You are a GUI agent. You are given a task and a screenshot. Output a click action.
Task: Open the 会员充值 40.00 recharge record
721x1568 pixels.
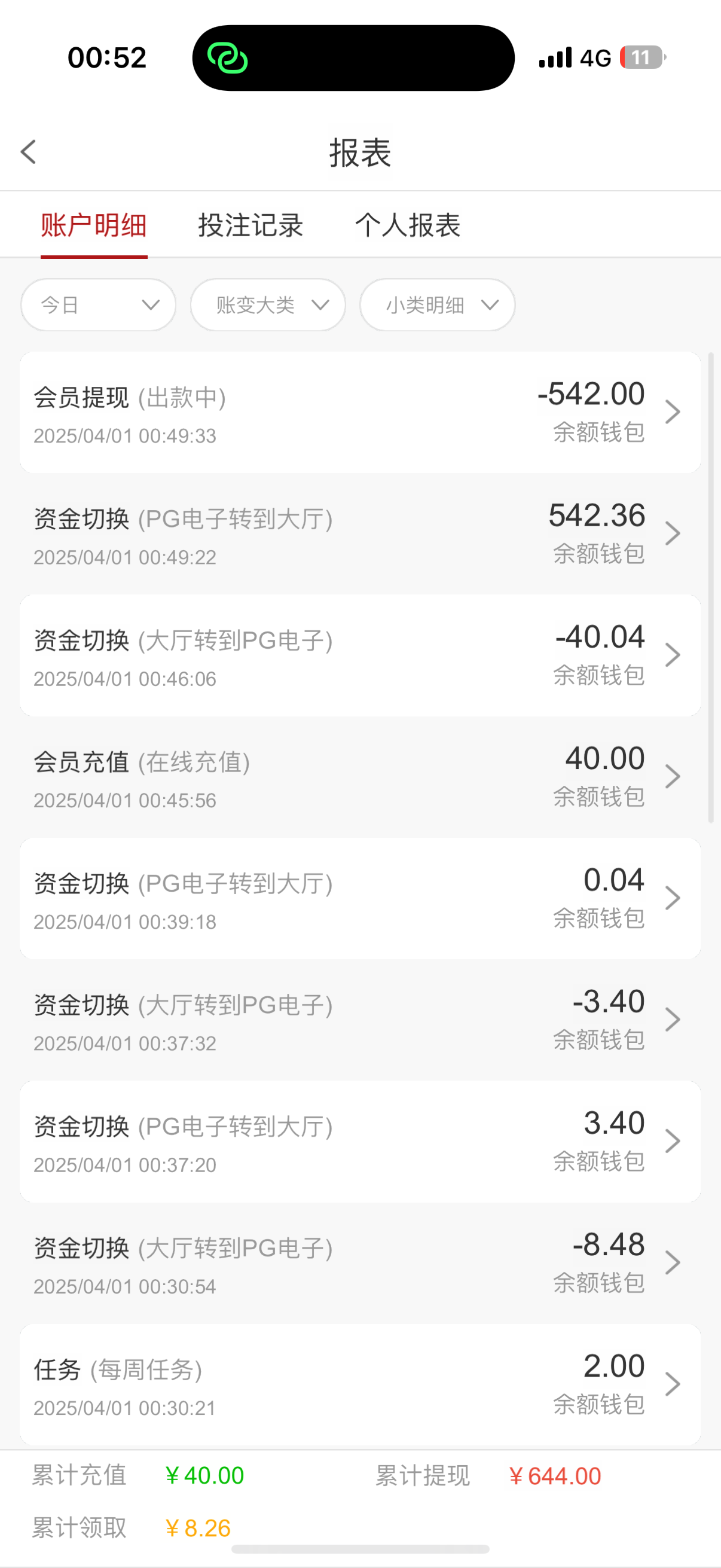tap(360, 777)
